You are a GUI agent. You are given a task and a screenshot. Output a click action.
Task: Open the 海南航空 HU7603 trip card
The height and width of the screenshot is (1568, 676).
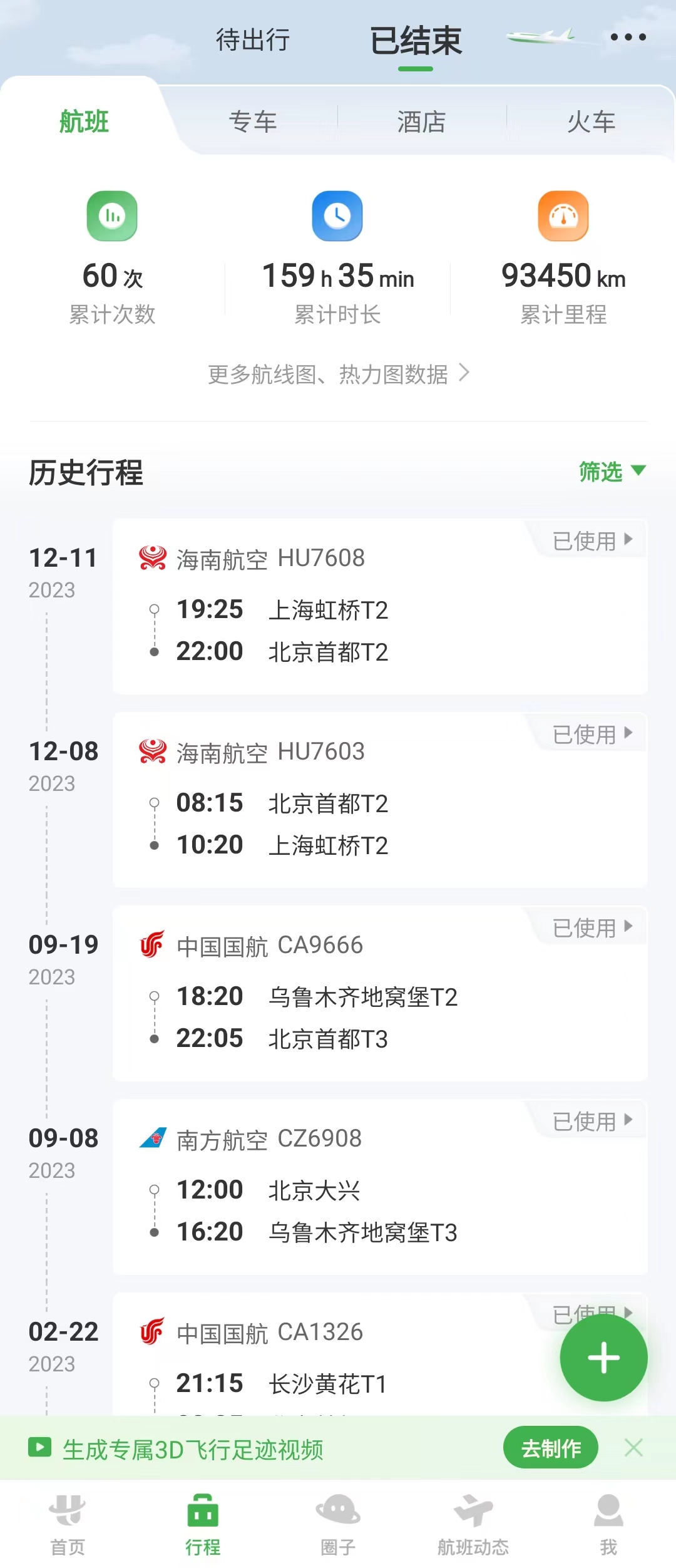pos(351,814)
